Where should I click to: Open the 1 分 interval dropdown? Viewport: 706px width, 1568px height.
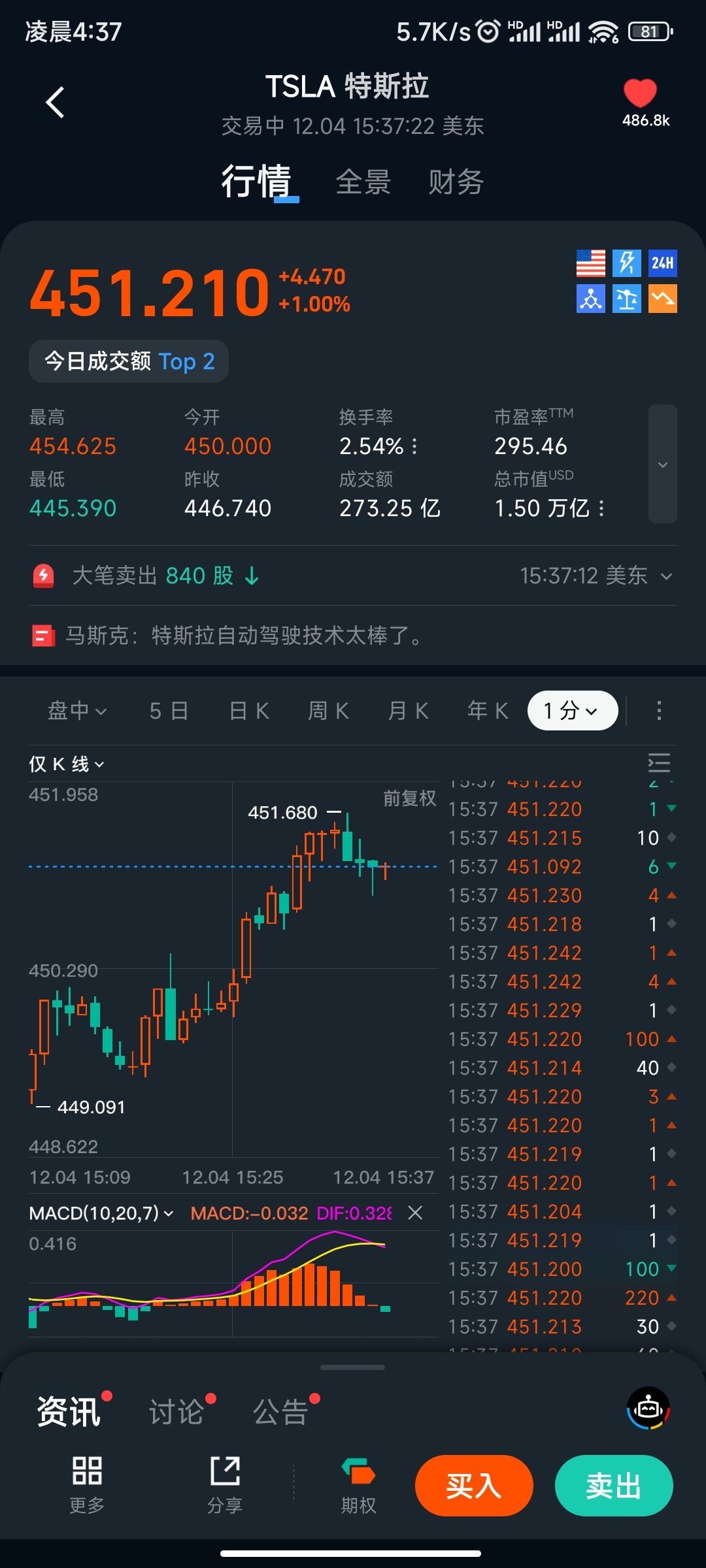[x=572, y=711]
